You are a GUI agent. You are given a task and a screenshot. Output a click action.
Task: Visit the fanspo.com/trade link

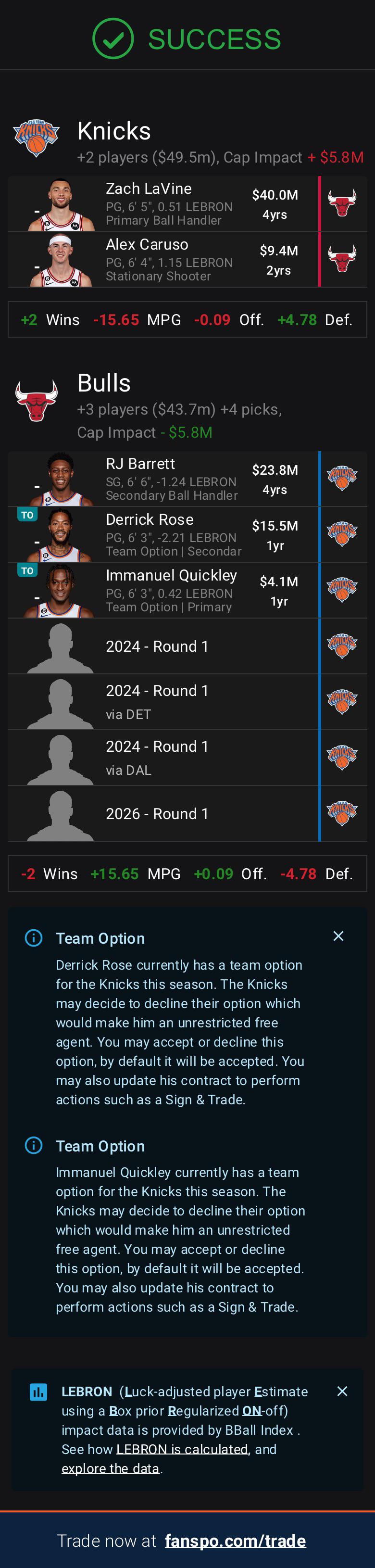tap(235, 1540)
